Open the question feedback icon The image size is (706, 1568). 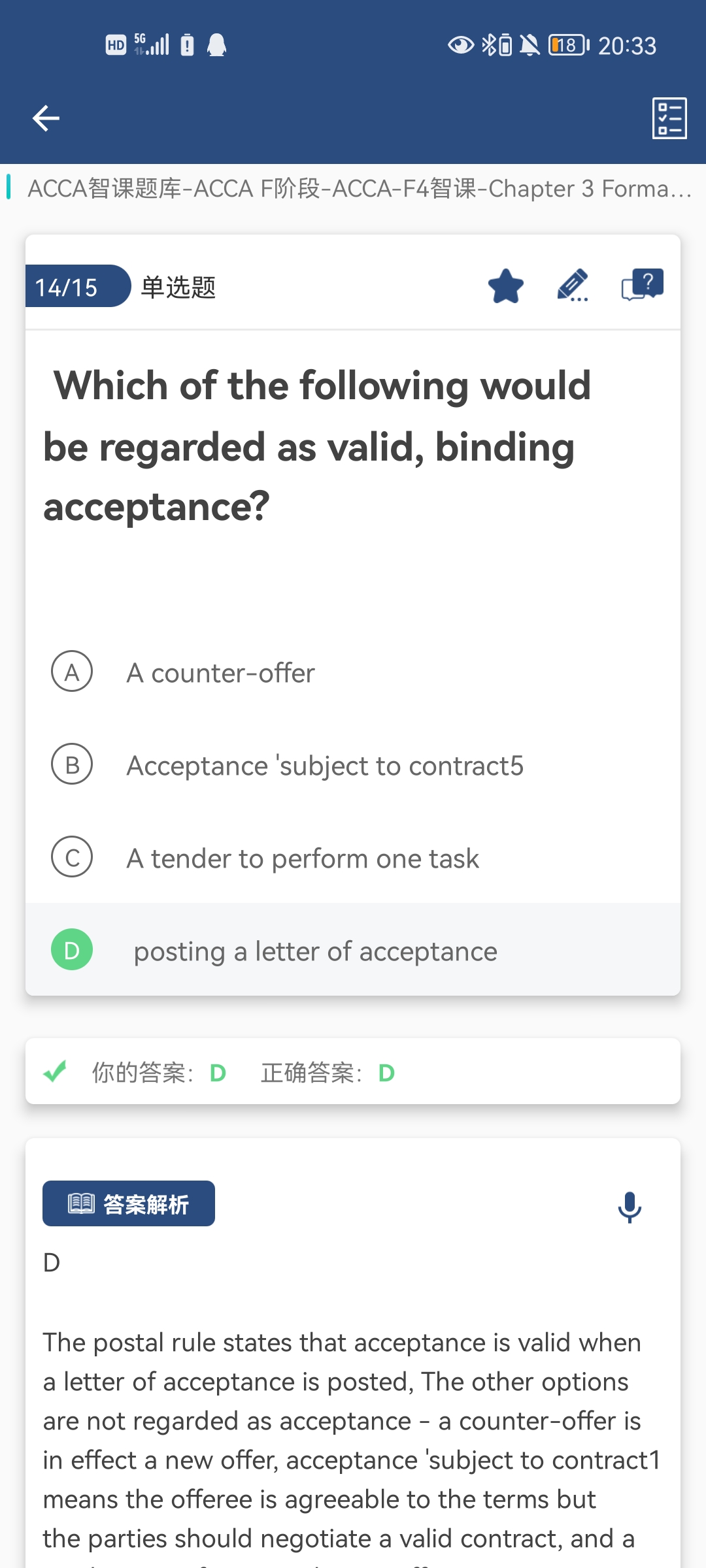tap(643, 285)
